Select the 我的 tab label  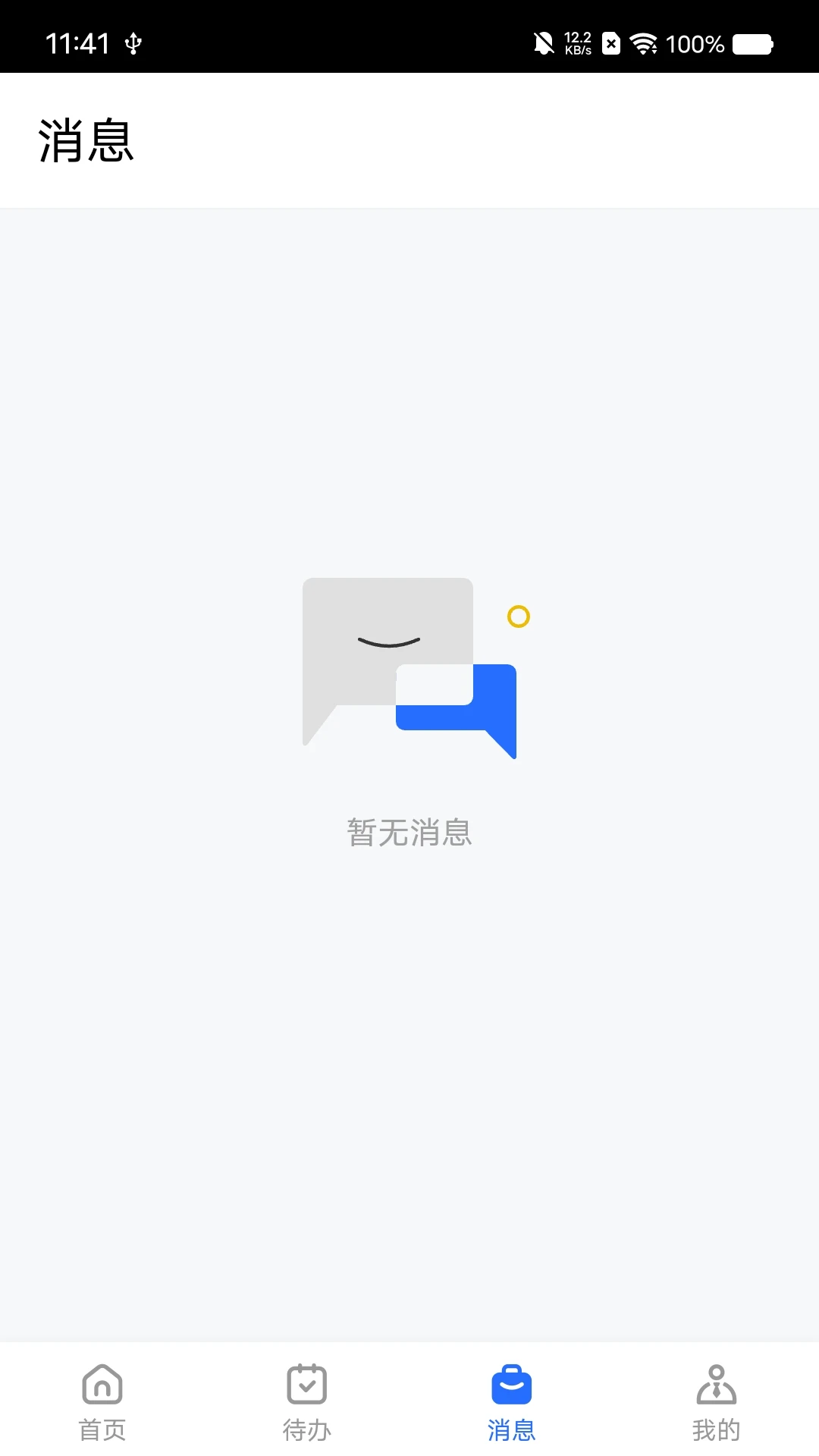[716, 1429]
